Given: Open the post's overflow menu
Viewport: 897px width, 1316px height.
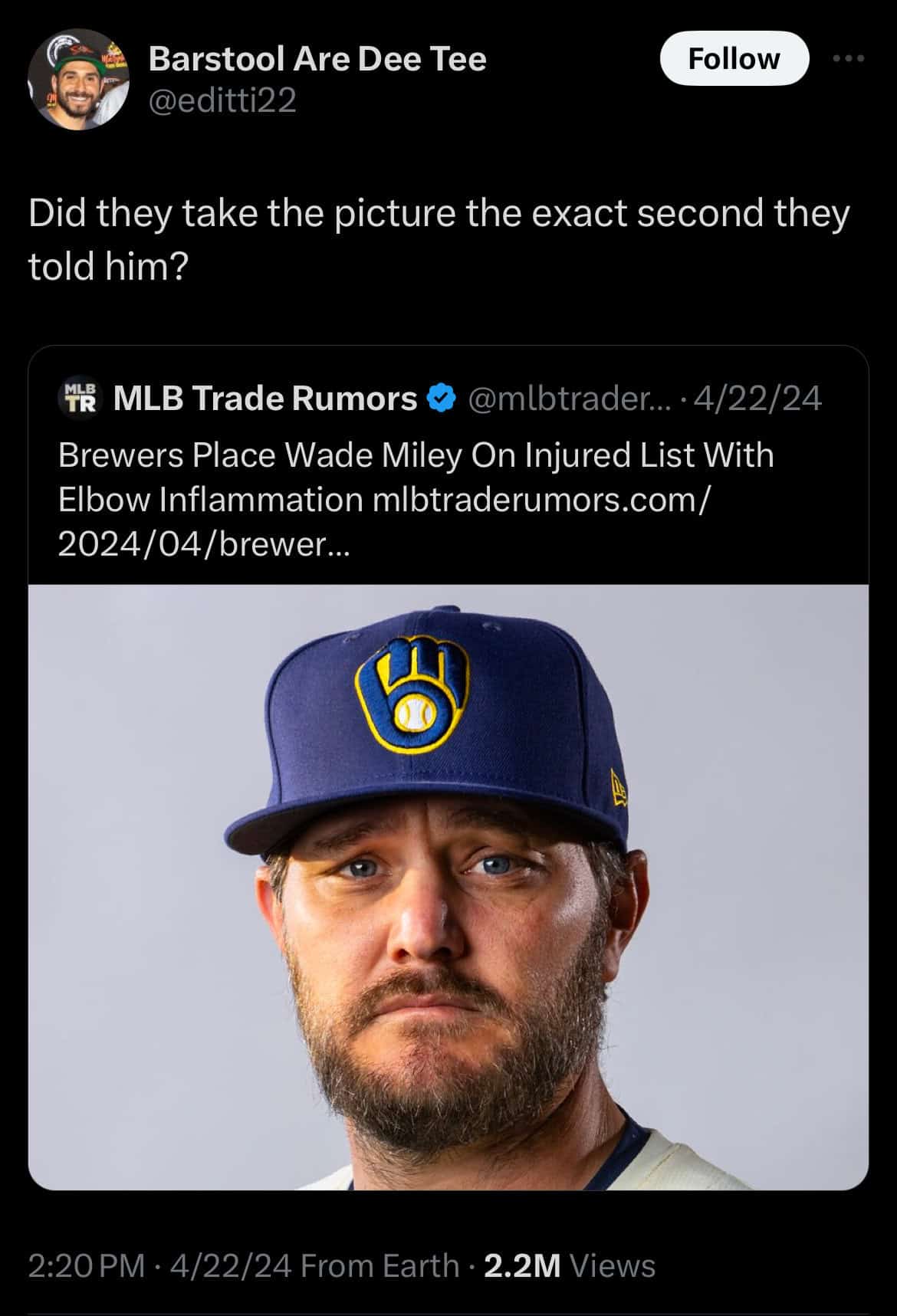Looking at the screenshot, I should [850, 58].
